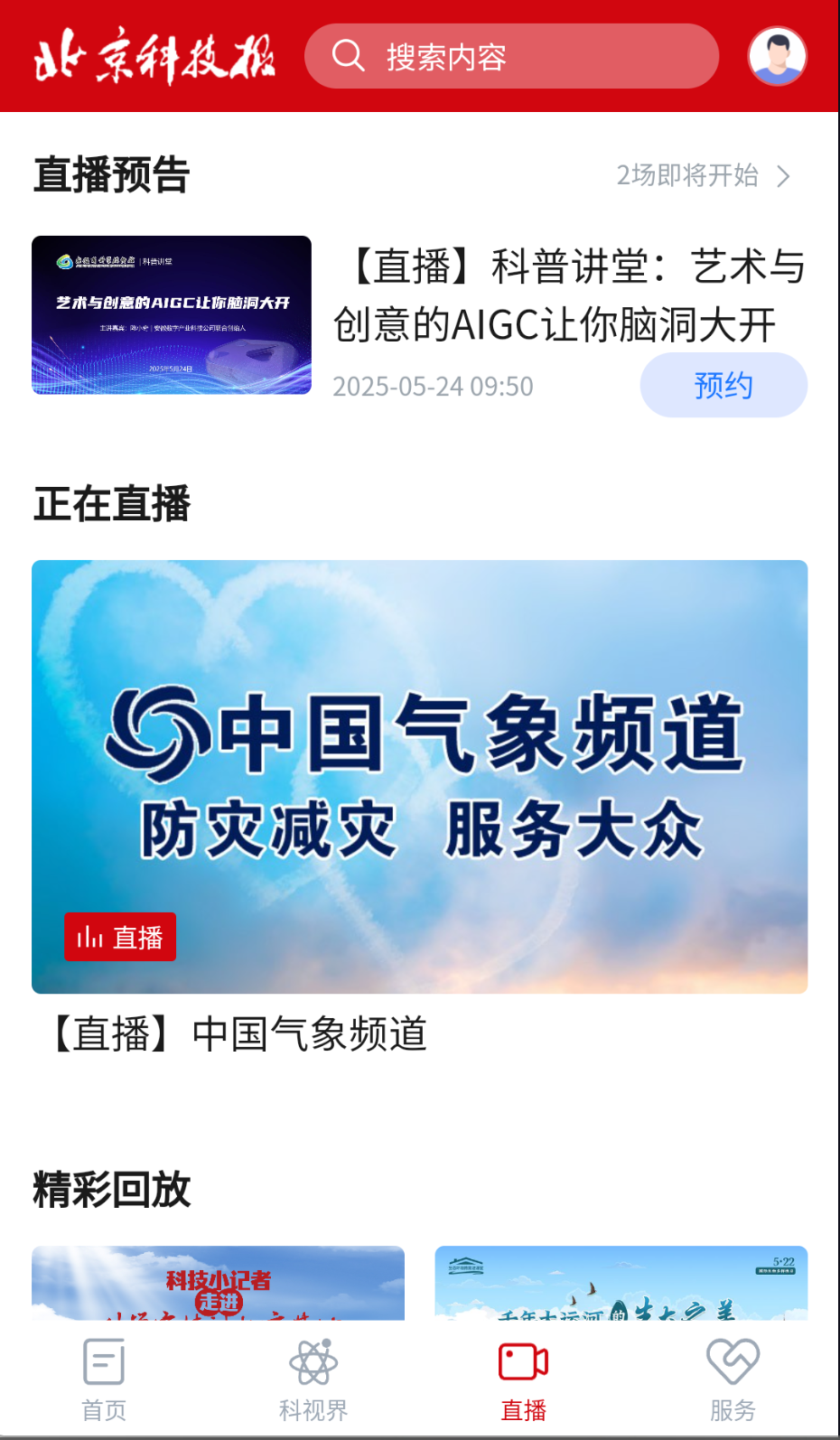Open the home feed via 首页 icon
This screenshot has height=1440, width=840.
point(103,1376)
